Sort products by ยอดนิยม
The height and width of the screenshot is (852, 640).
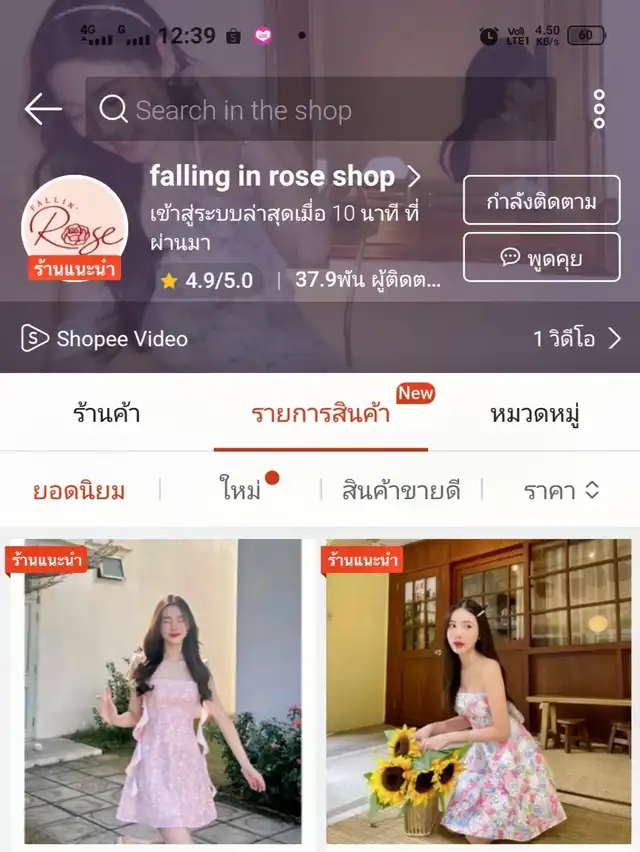79,490
